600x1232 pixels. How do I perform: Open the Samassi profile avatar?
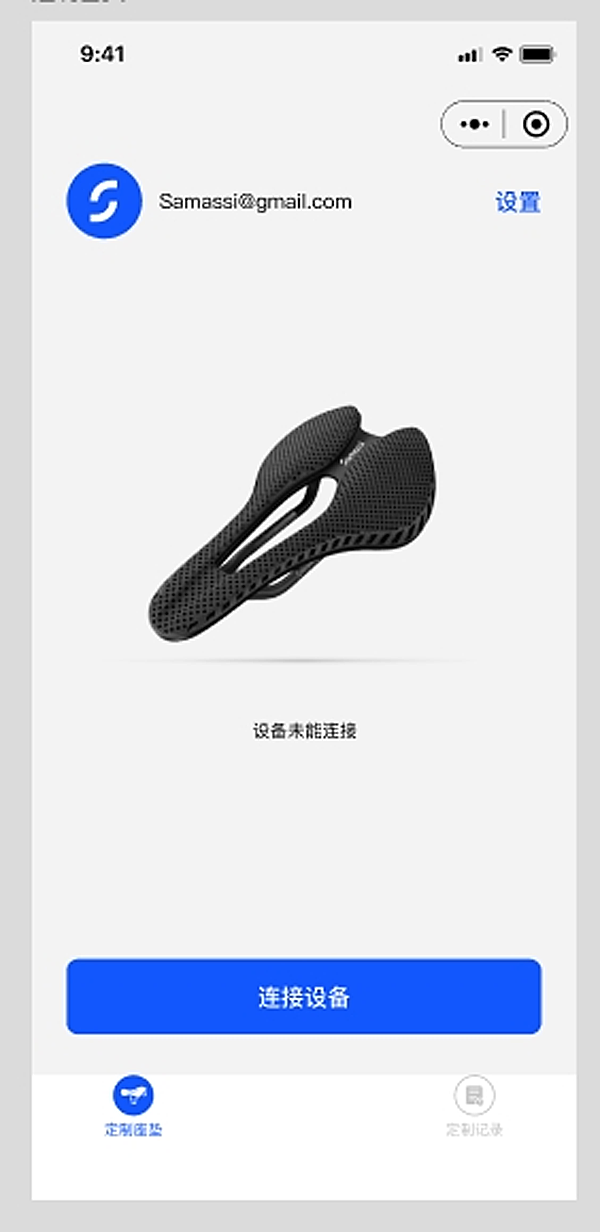click(x=104, y=201)
